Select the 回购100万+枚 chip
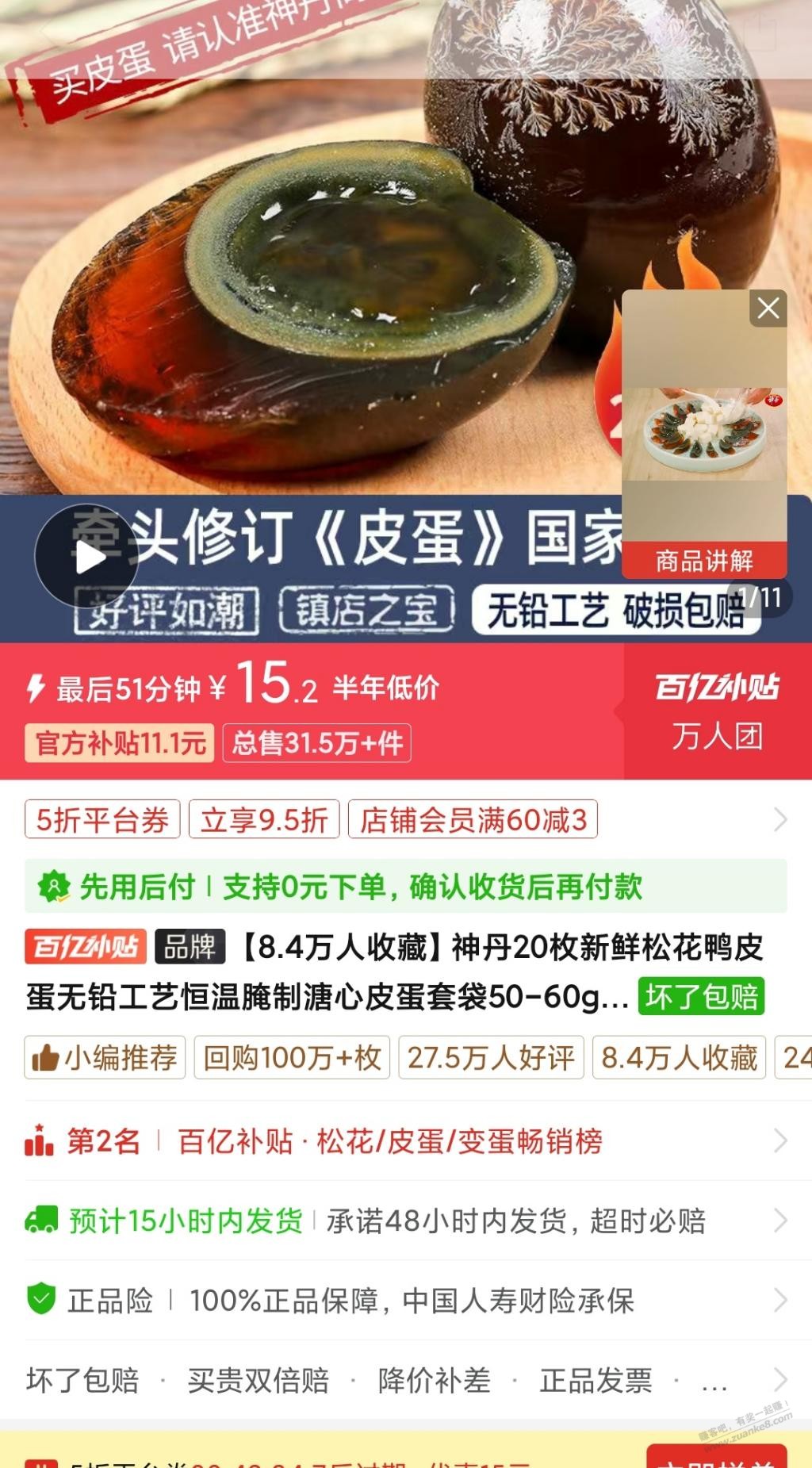This screenshot has width=812, height=1468. pos(292,1057)
